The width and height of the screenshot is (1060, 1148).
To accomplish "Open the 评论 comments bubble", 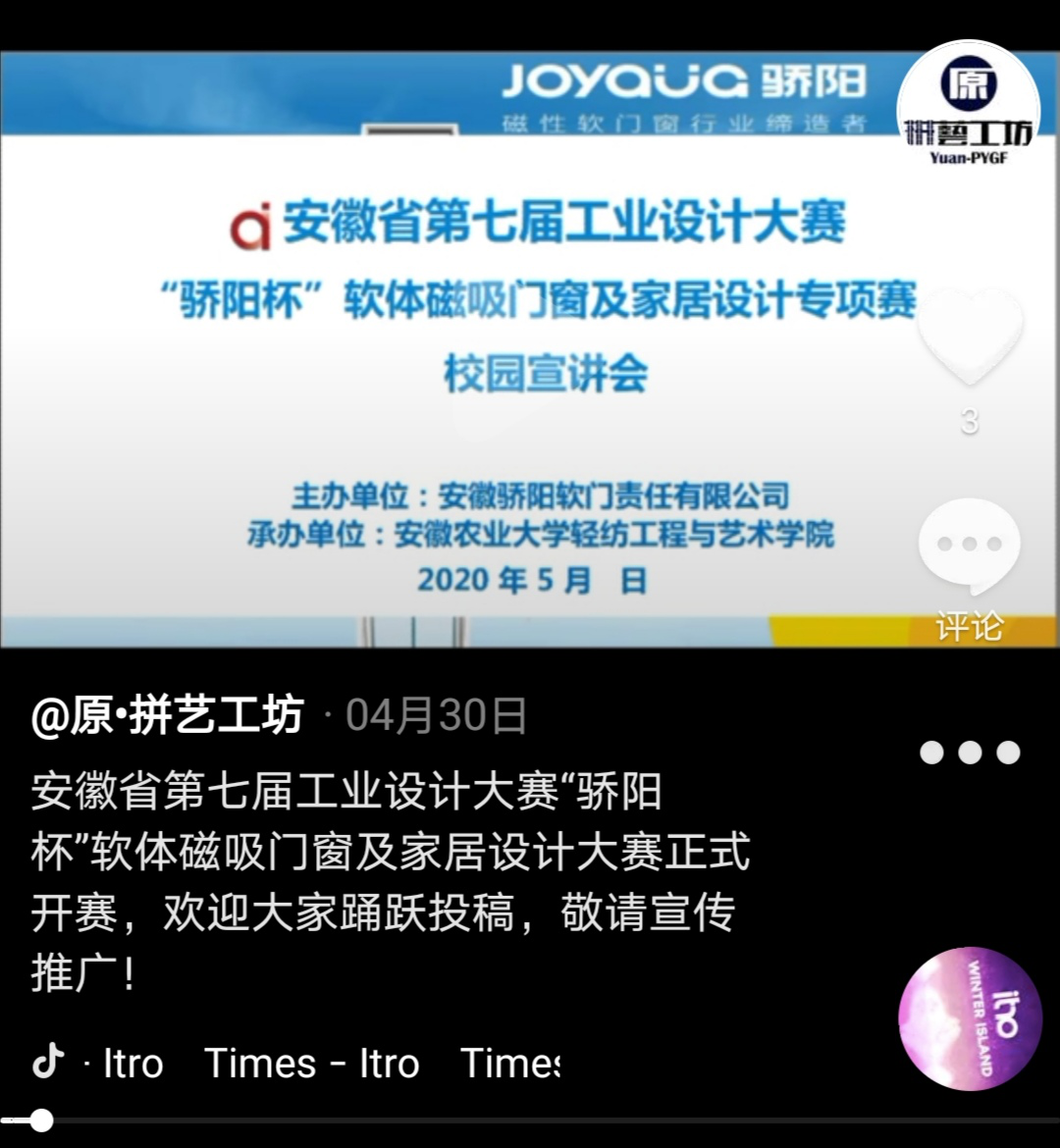I will 969,548.
